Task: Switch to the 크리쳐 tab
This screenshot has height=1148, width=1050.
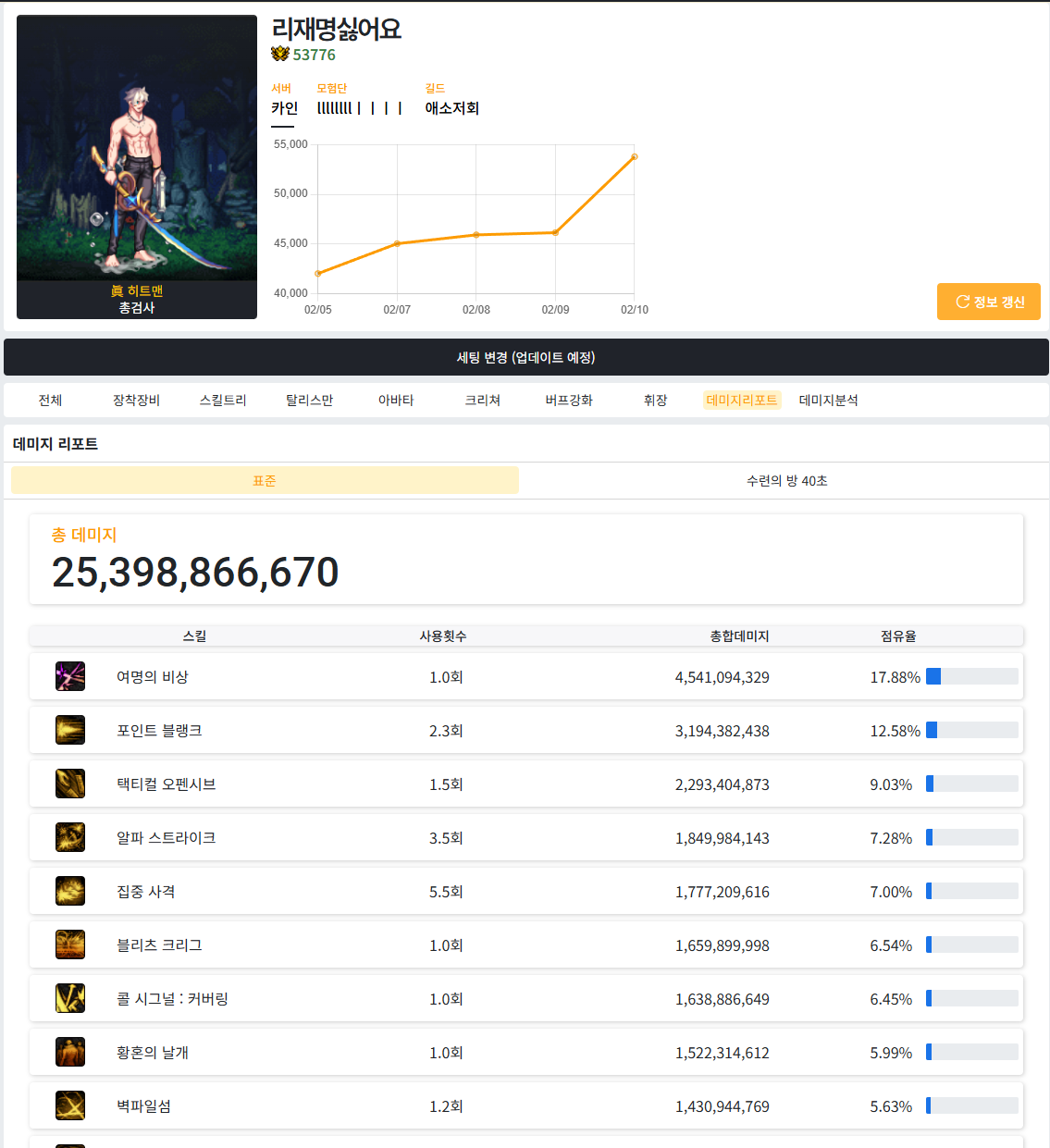Action: (x=482, y=400)
